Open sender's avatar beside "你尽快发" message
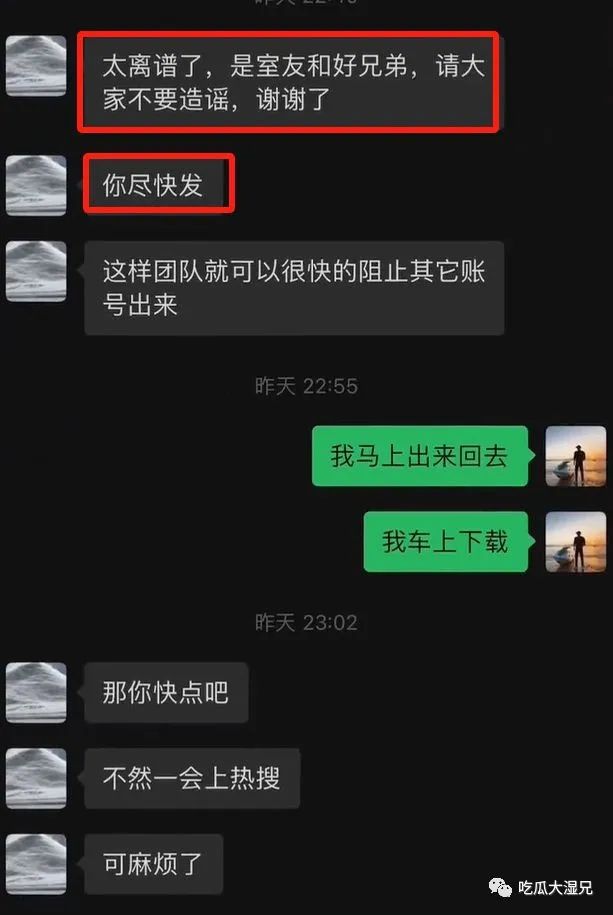This screenshot has width=613, height=915. coord(36,185)
